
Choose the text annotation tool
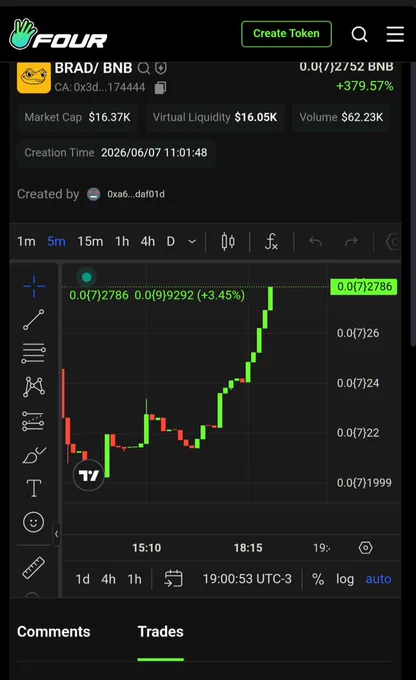click(x=34, y=488)
